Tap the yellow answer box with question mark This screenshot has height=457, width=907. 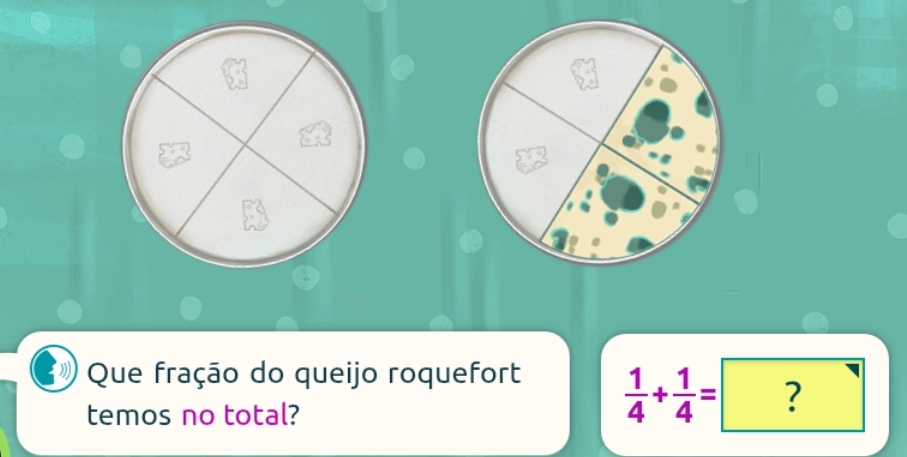tap(792, 397)
